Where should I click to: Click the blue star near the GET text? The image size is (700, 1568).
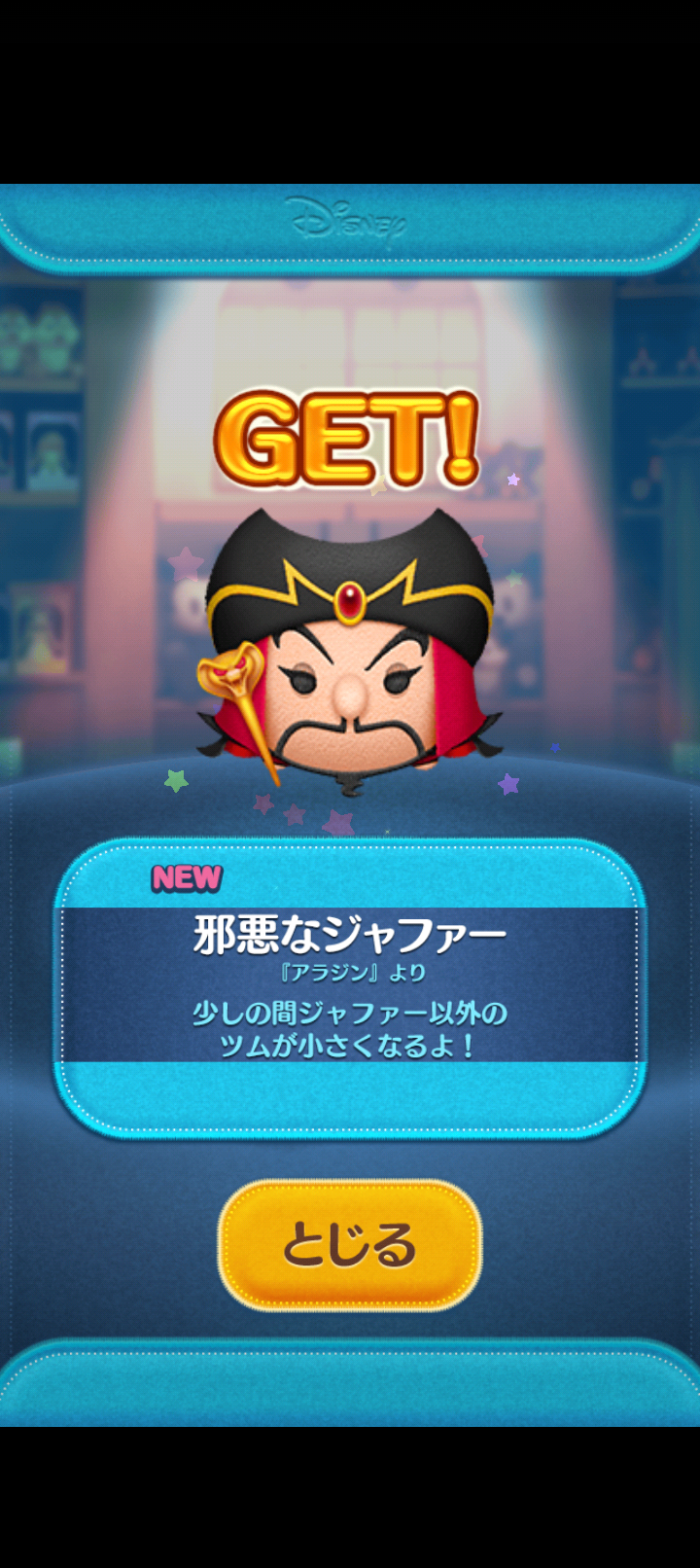513,479
